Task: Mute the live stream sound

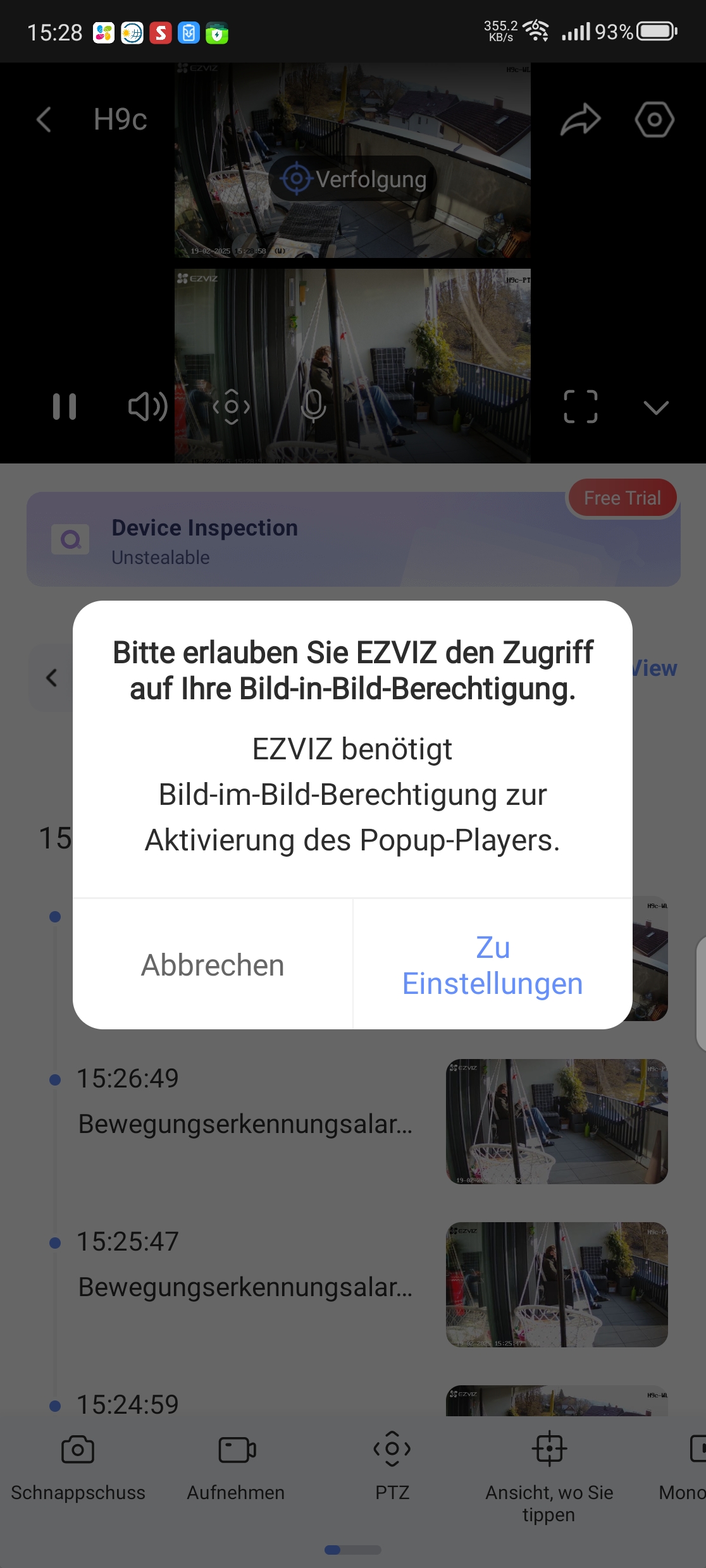Action: pos(147,407)
